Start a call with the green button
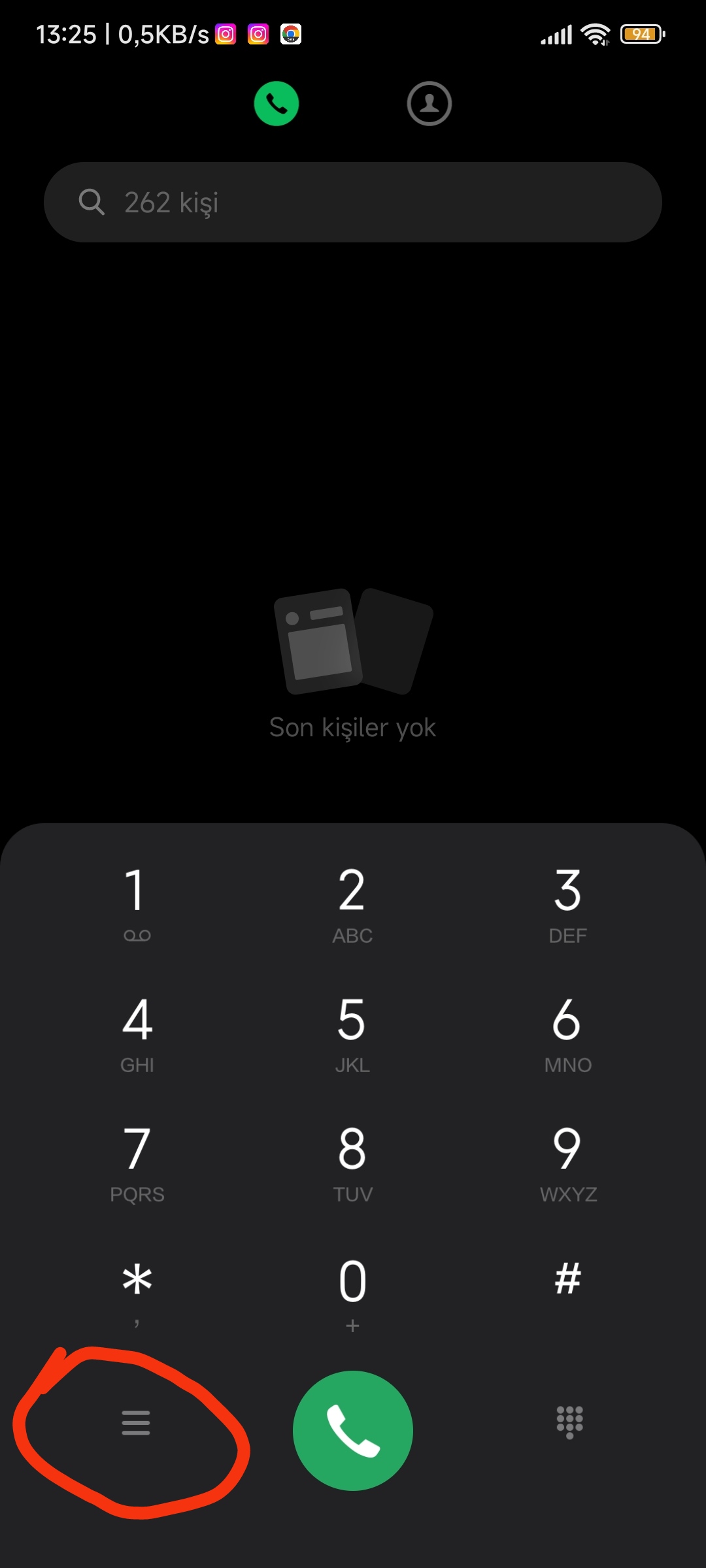Screen dimensions: 706x1568 click(353, 1430)
